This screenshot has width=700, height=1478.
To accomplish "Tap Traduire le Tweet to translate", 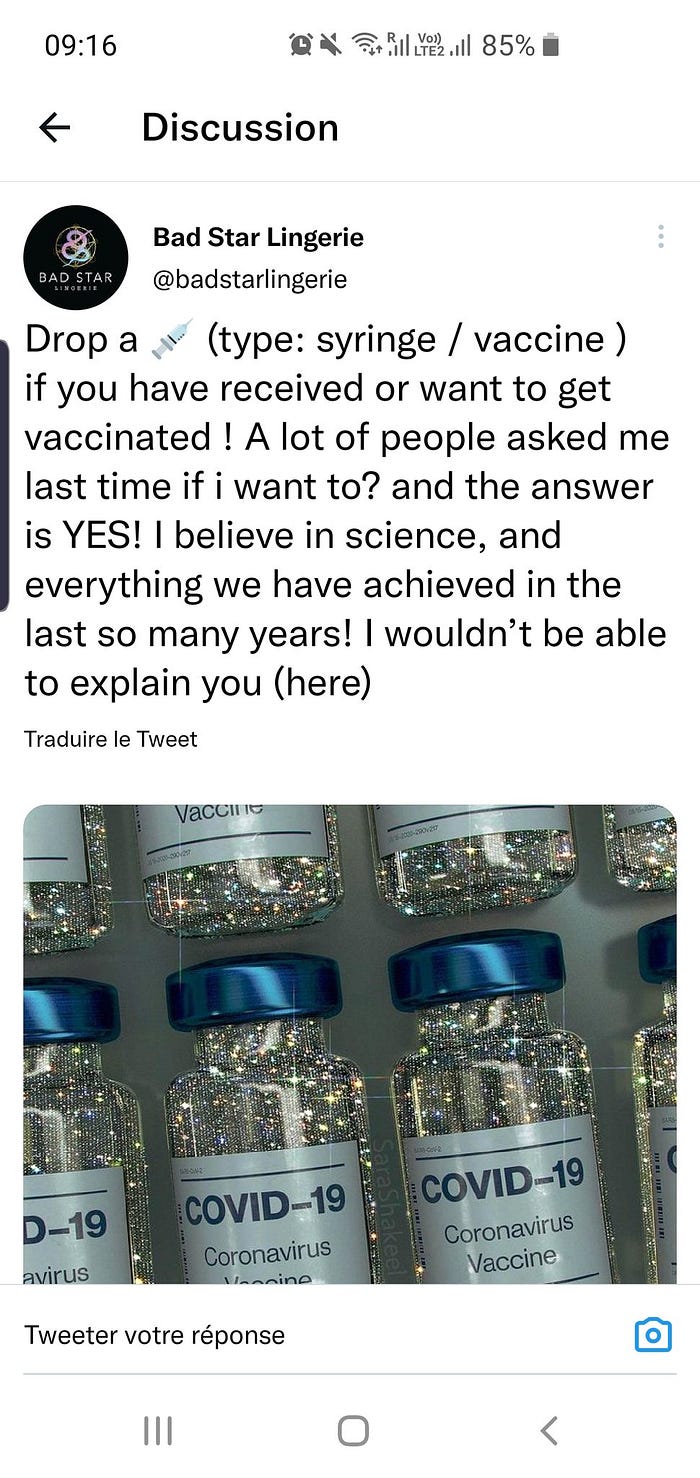I will coord(111,740).
